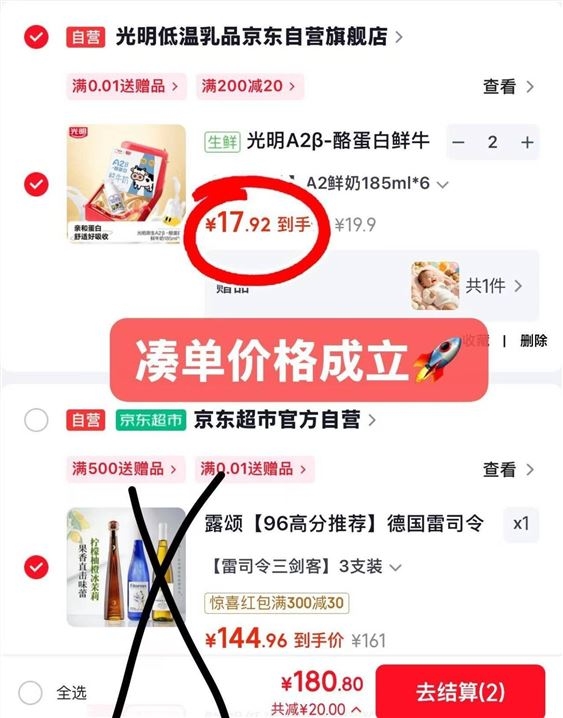Tap 查看 beside the 满500送赠品 promotion
This screenshot has width=563, height=718.
click(508, 469)
